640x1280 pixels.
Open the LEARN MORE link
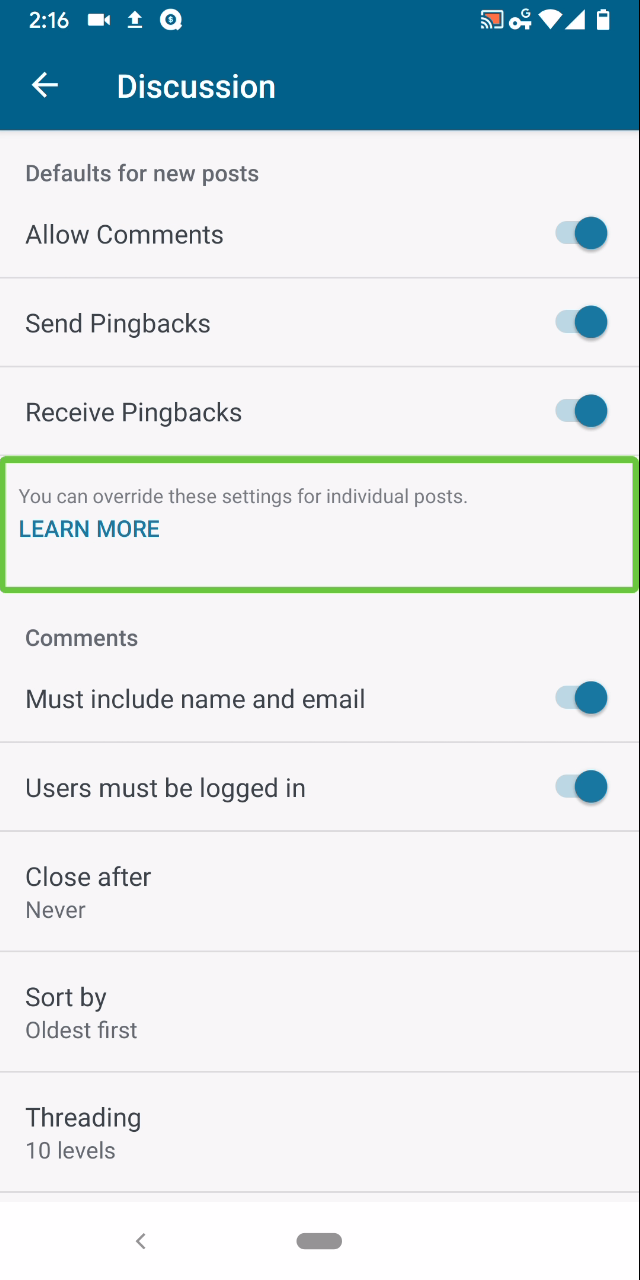pyautogui.click(x=89, y=529)
